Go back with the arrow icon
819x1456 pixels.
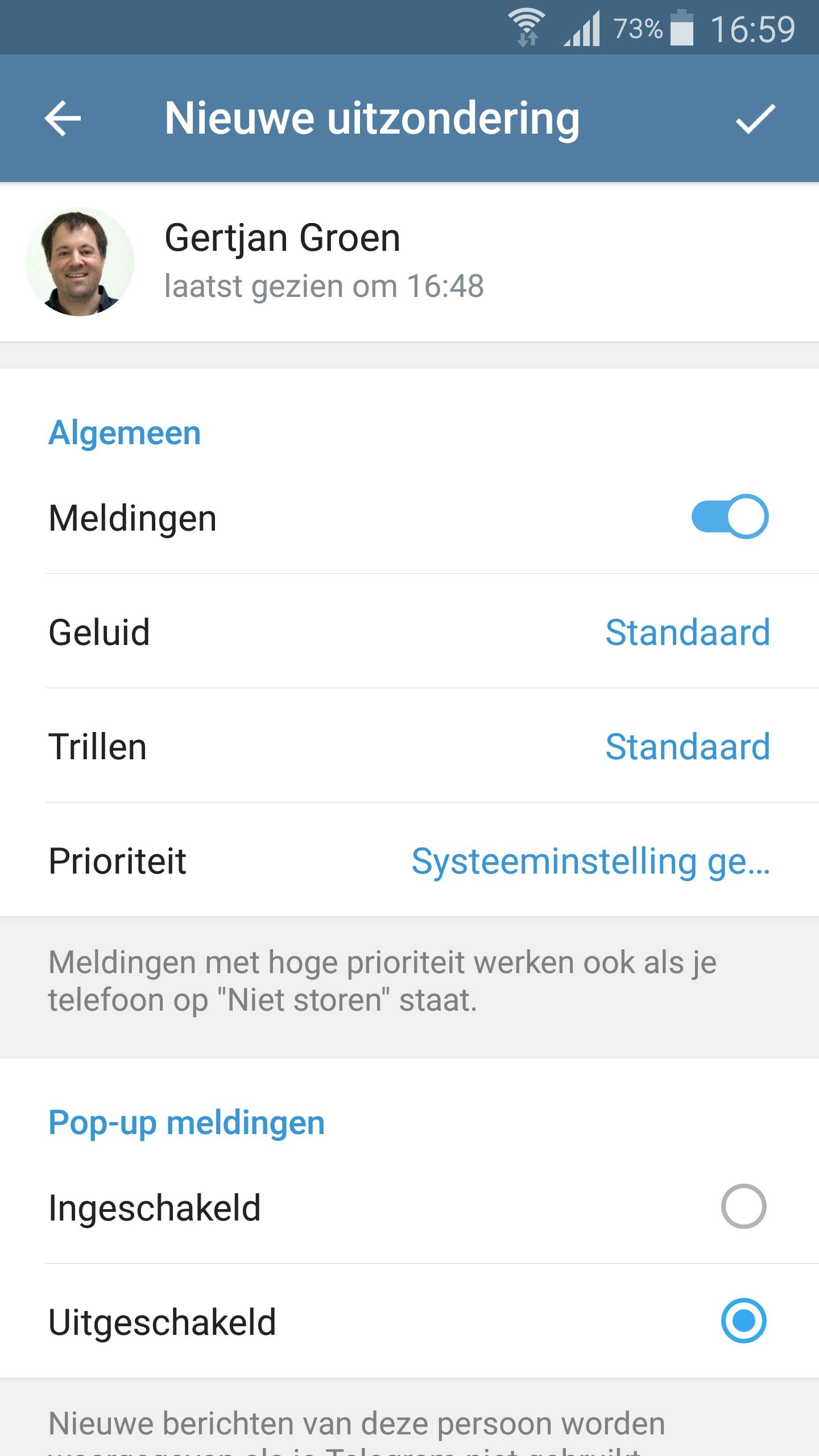(x=63, y=118)
